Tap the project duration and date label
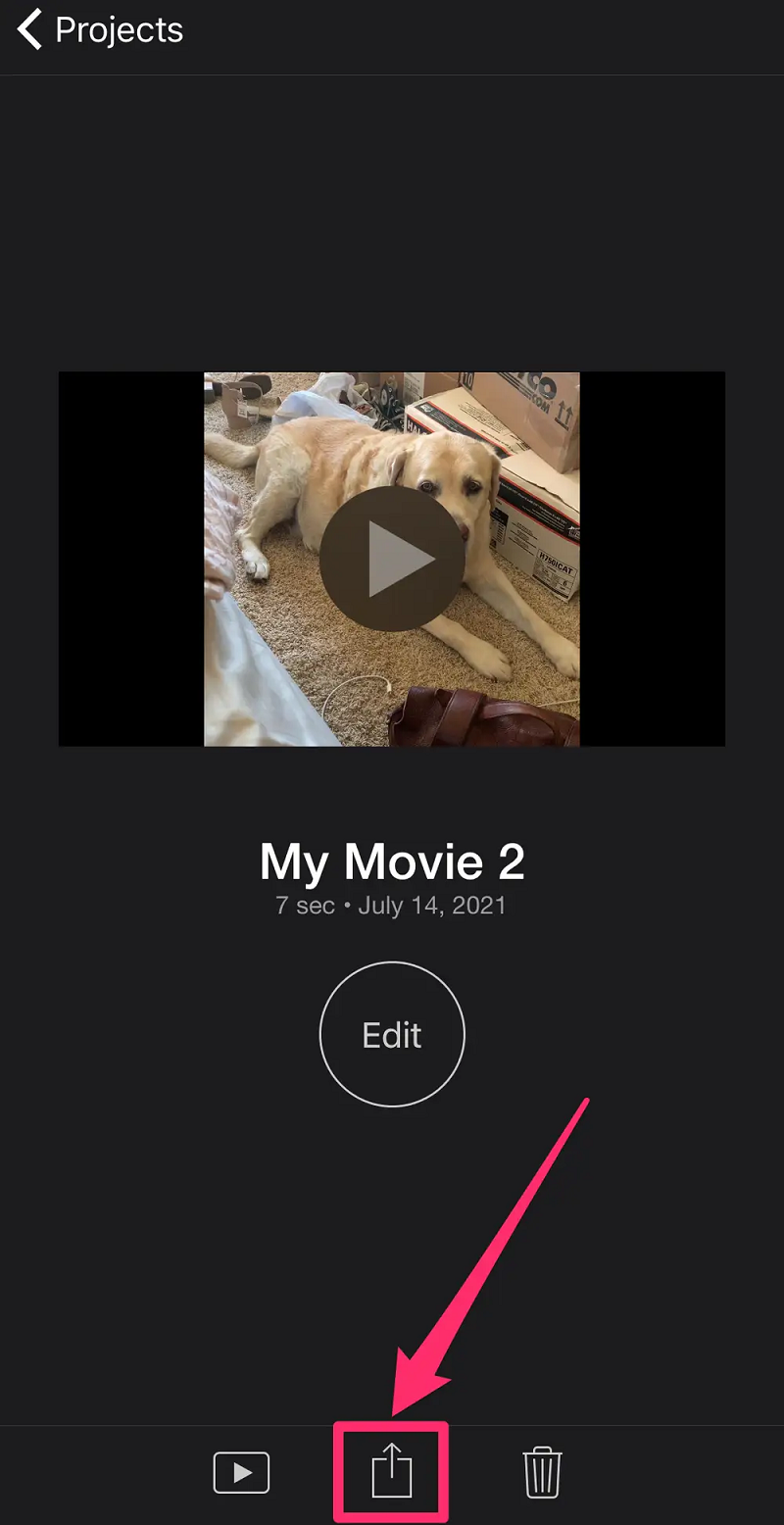This screenshot has height=1525, width=784. [392, 905]
